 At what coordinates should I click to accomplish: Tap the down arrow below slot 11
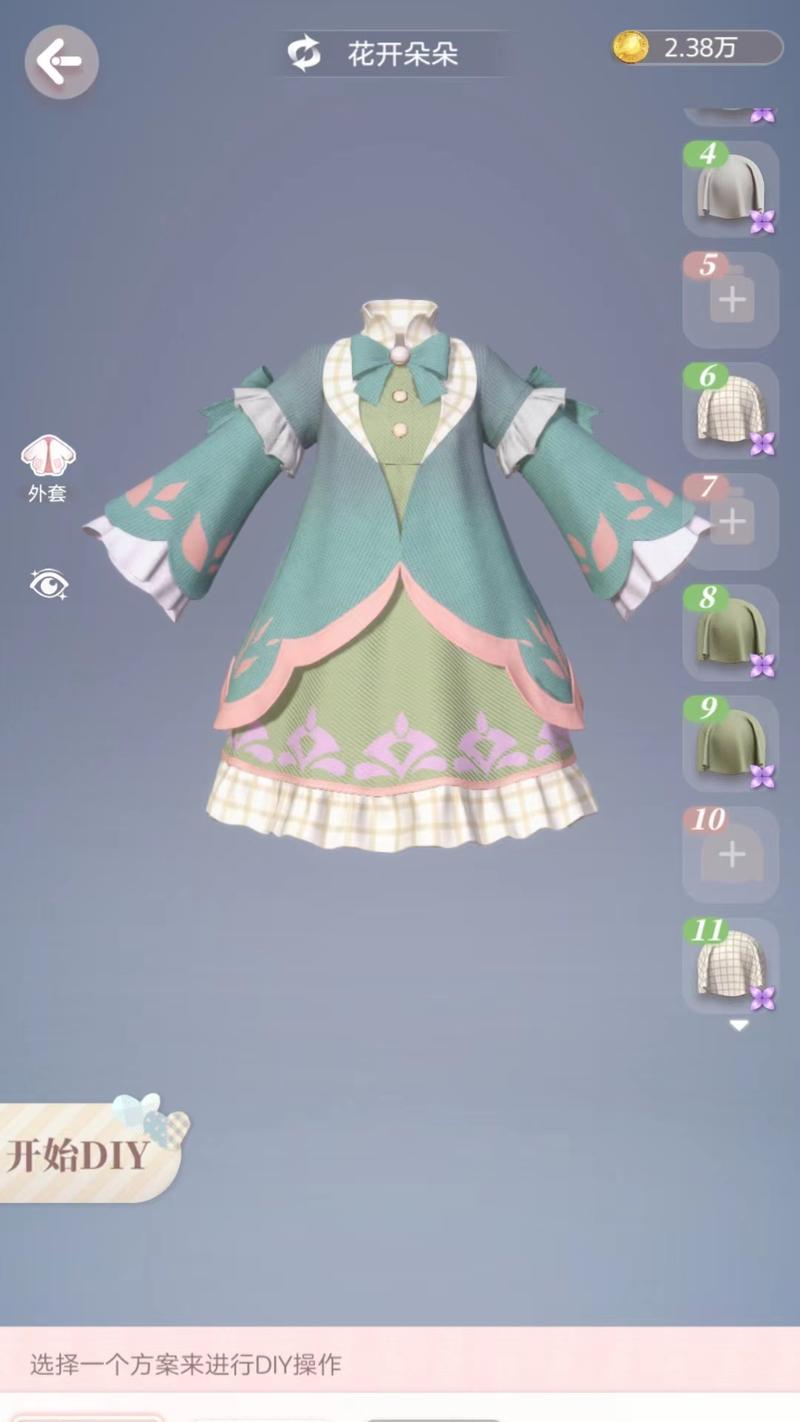point(738,1026)
